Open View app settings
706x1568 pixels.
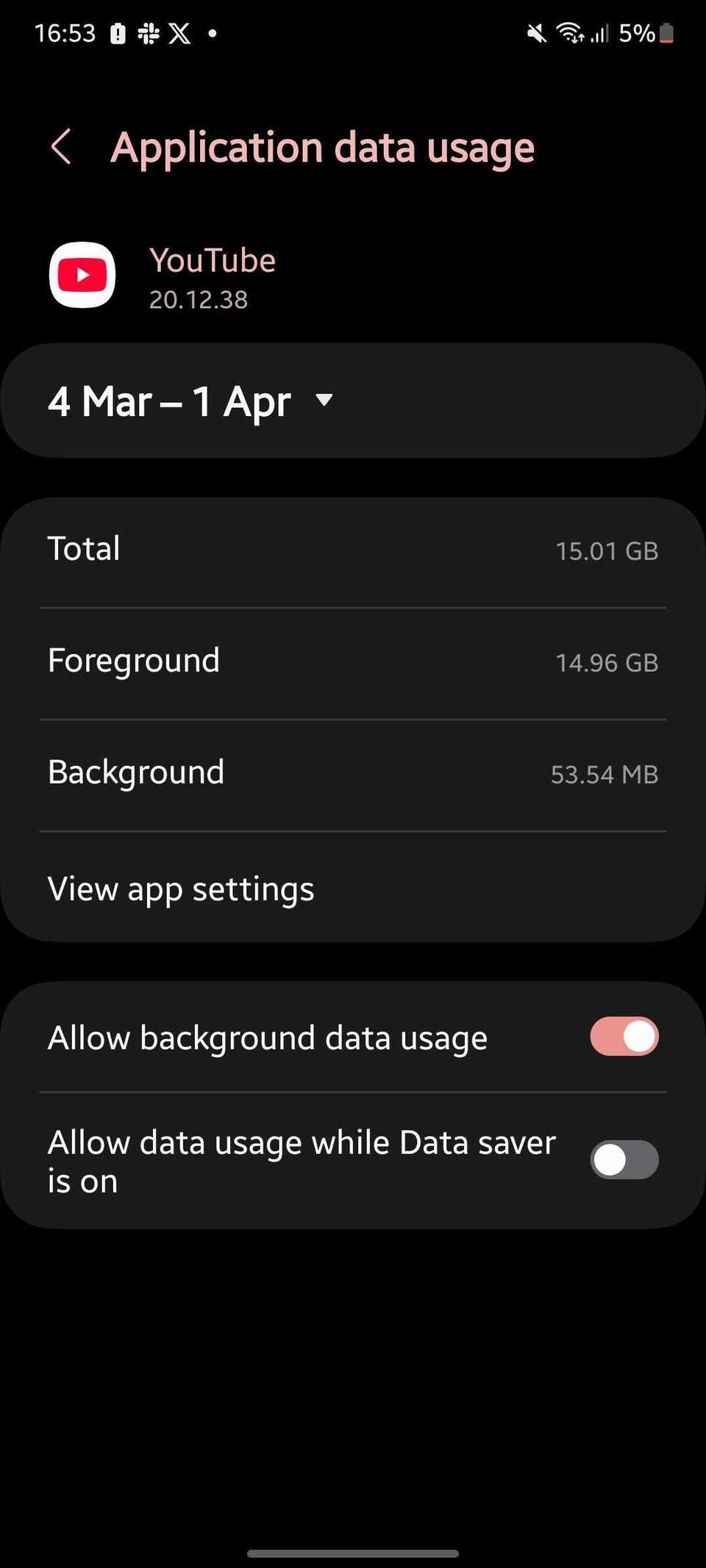point(180,888)
